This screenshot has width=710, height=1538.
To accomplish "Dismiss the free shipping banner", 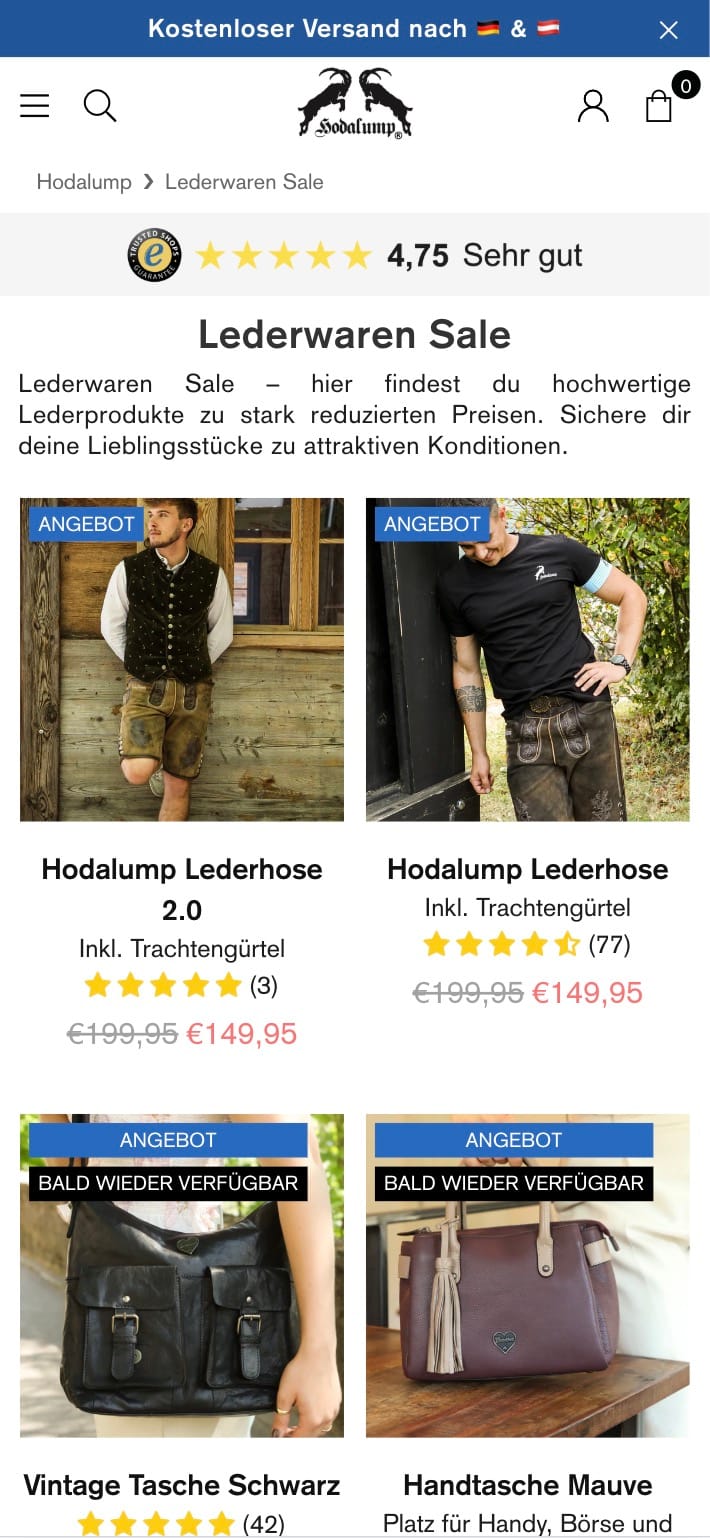I will pyautogui.click(x=668, y=30).
